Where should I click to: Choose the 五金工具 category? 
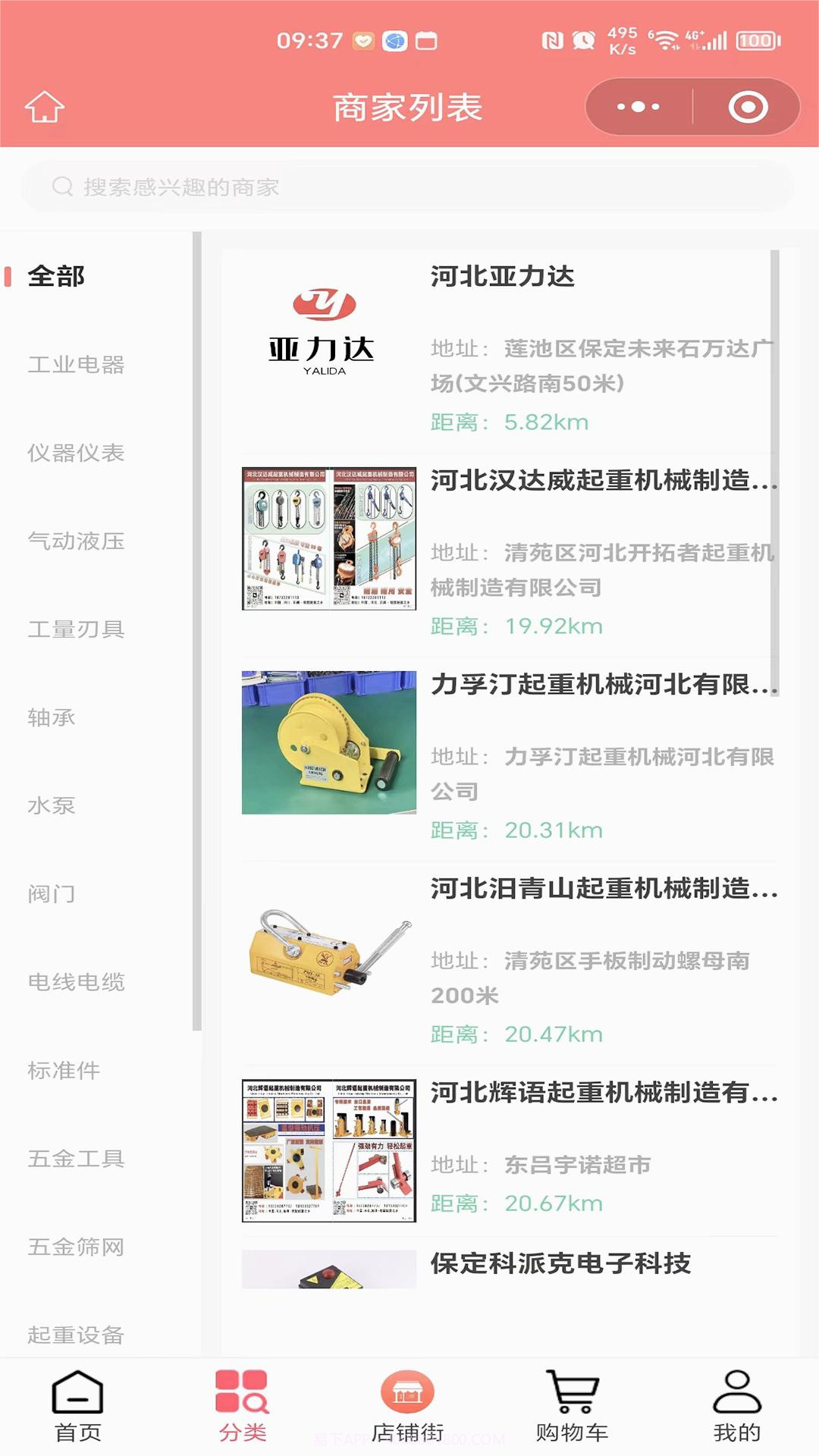(76, 1159)
